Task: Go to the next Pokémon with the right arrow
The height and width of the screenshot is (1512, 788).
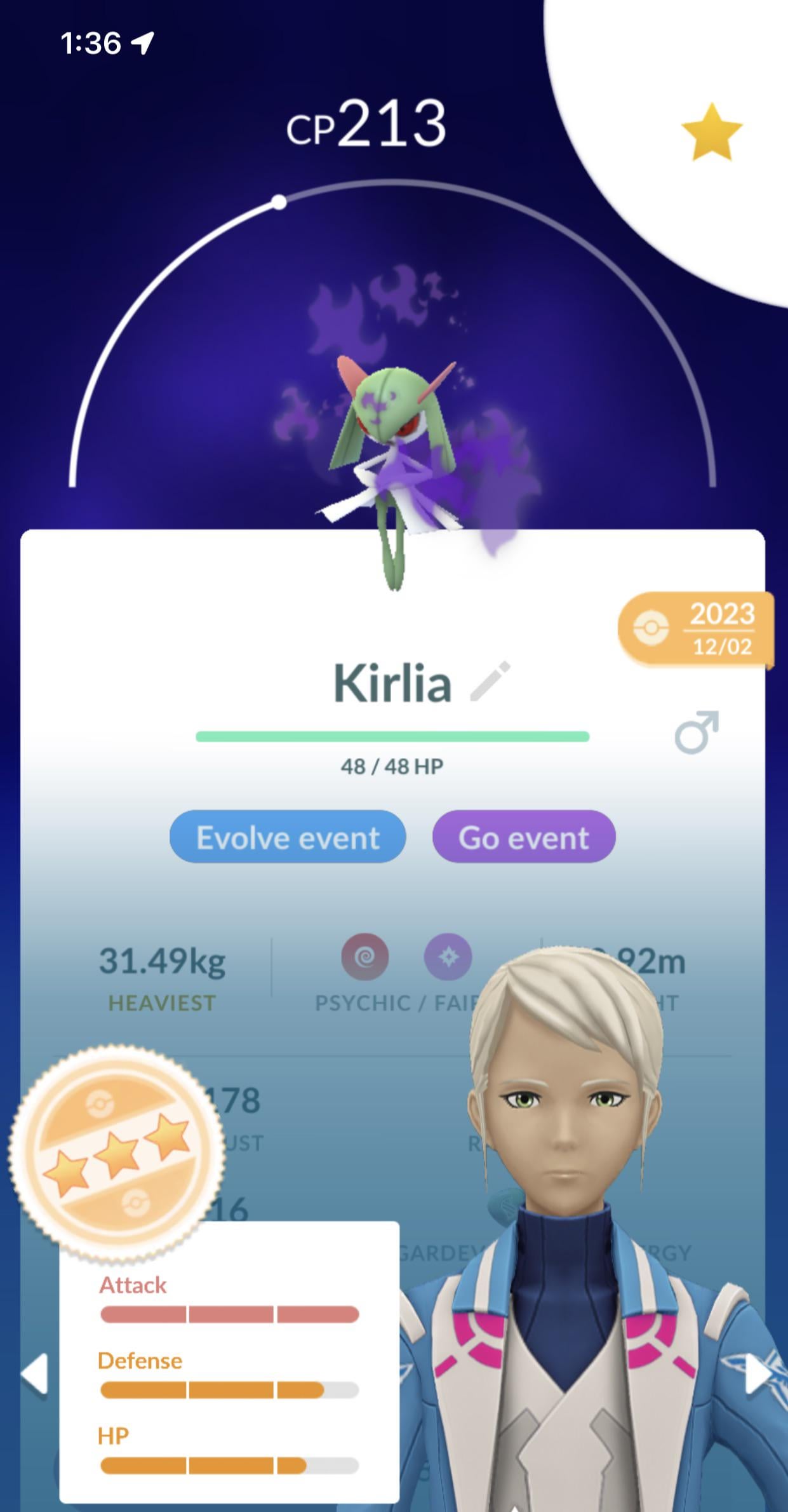Action: (x=757, y=1374)
